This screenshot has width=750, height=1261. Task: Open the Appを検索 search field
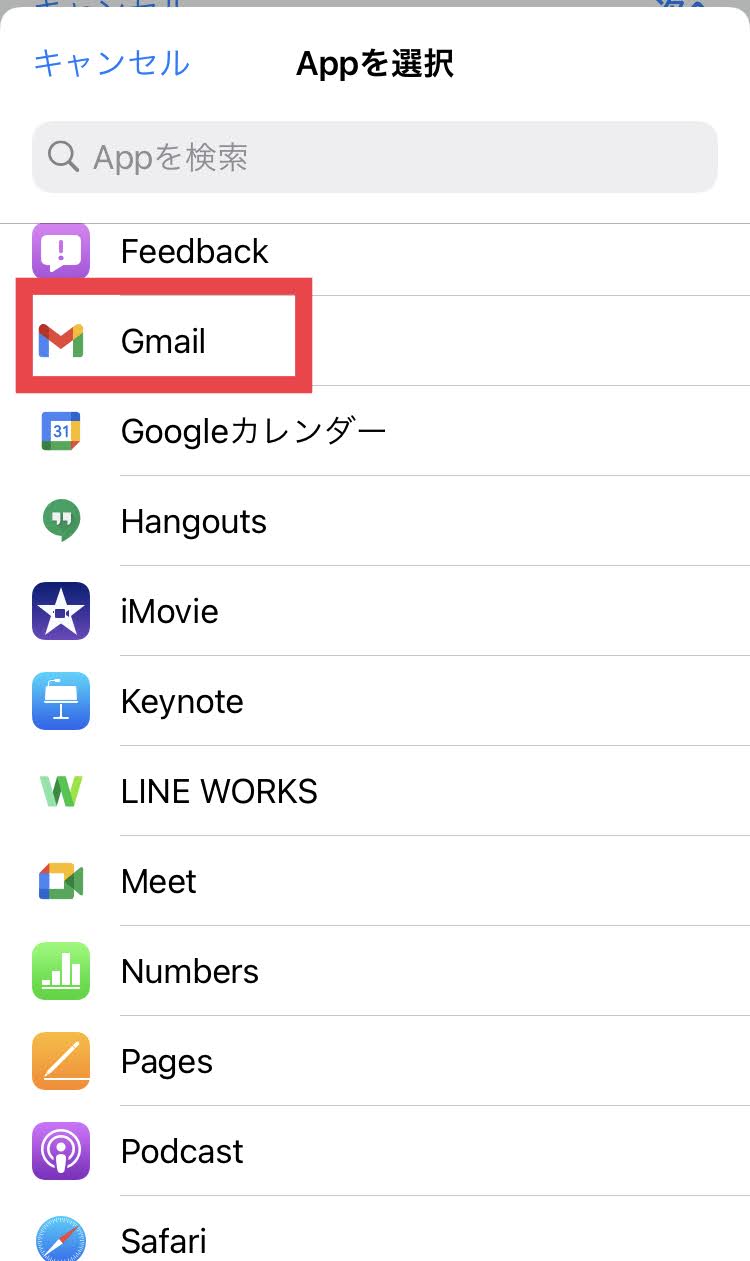pos(374,157)
